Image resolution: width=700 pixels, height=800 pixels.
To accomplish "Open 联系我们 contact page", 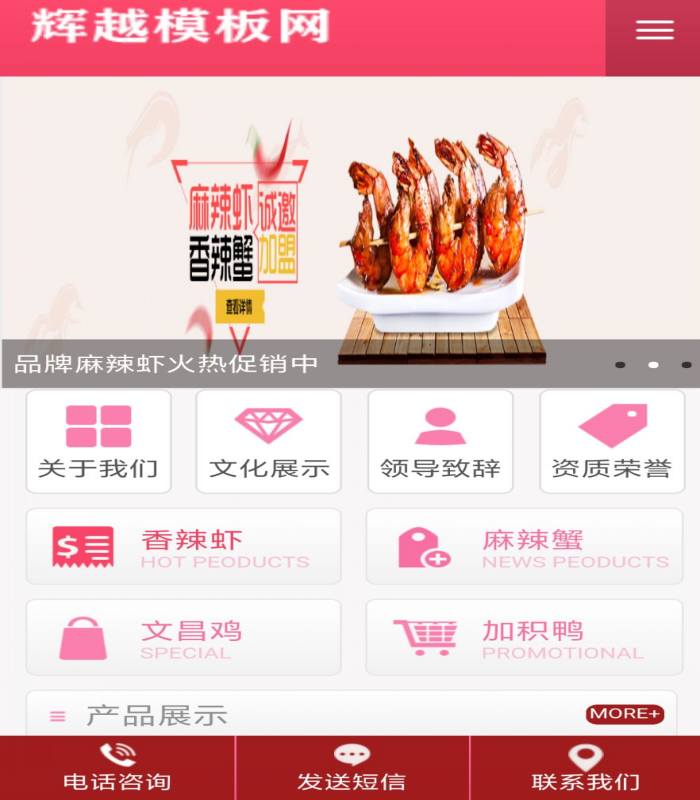I will (x=585, y=768).
